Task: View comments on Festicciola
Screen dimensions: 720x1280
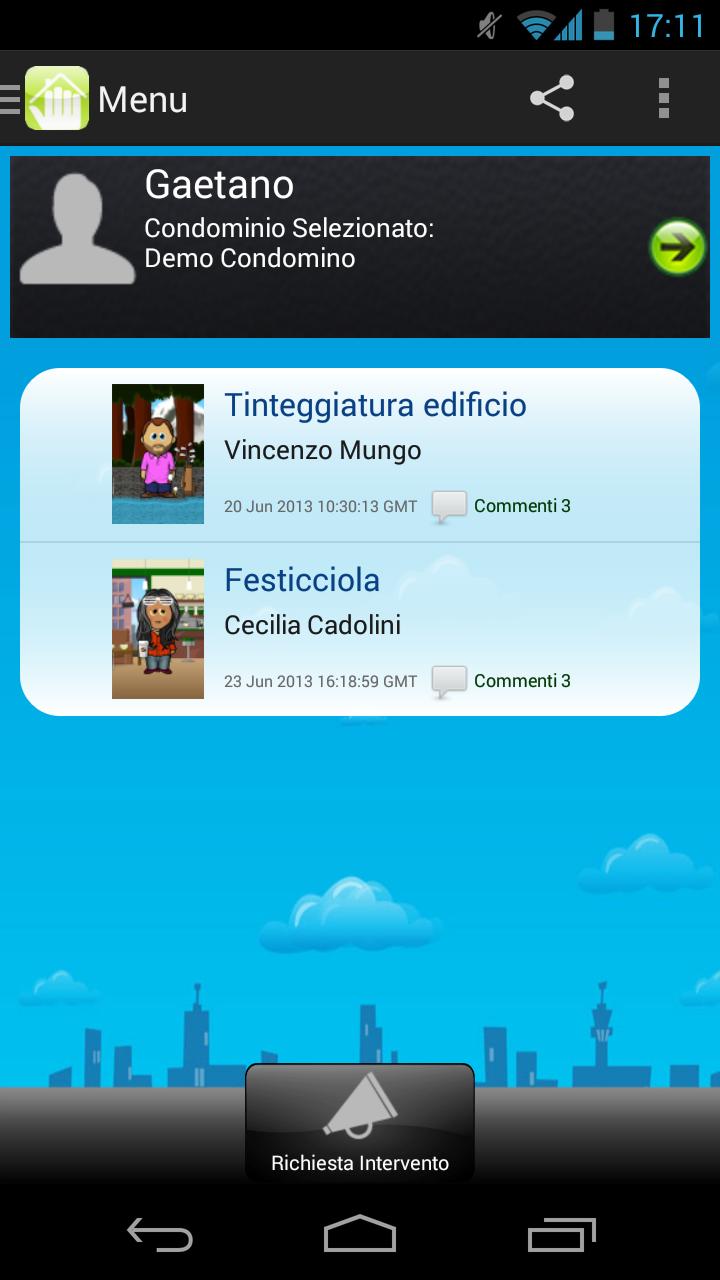Action: (502, 681)
